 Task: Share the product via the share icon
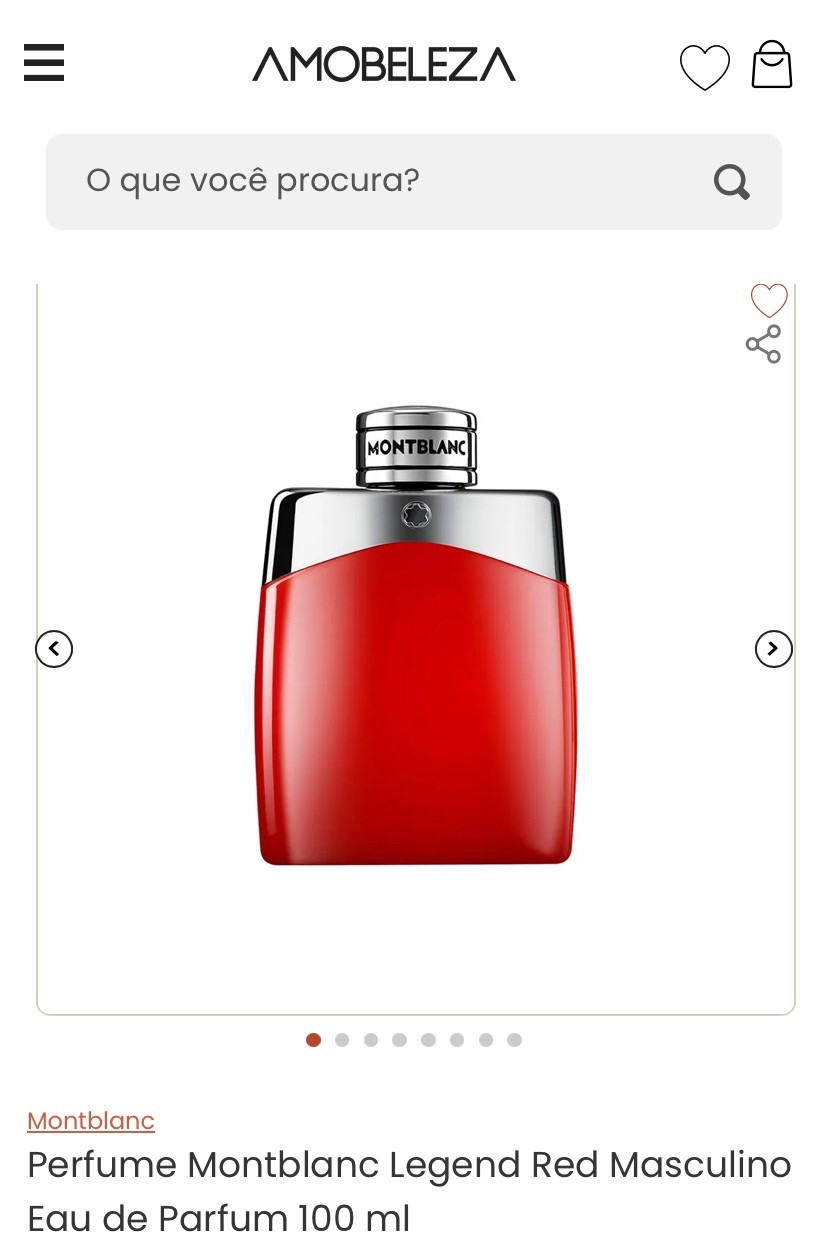tap(763, 345)
